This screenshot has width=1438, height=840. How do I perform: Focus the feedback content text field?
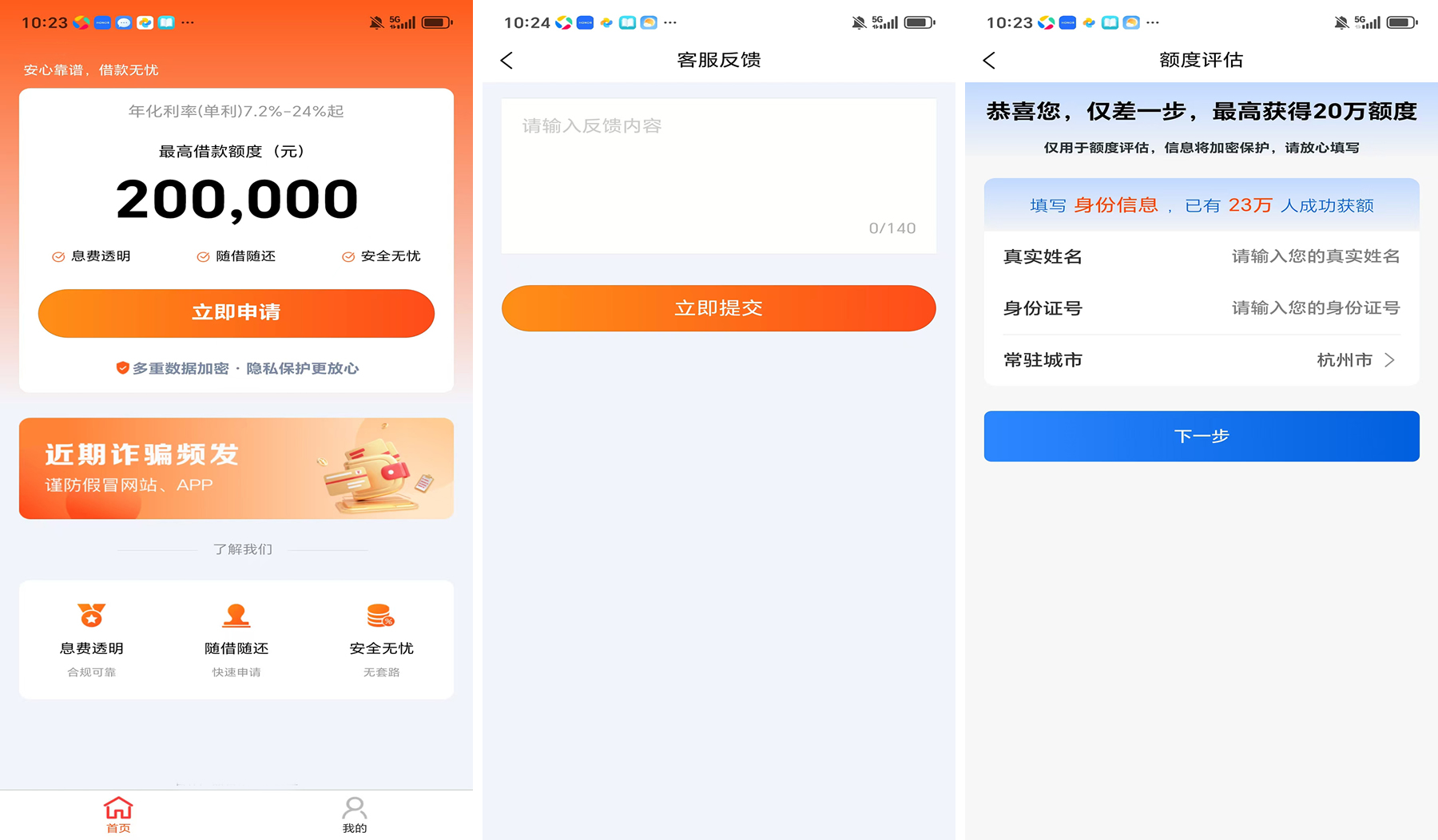pyautogui.click(x=717, y=176)
